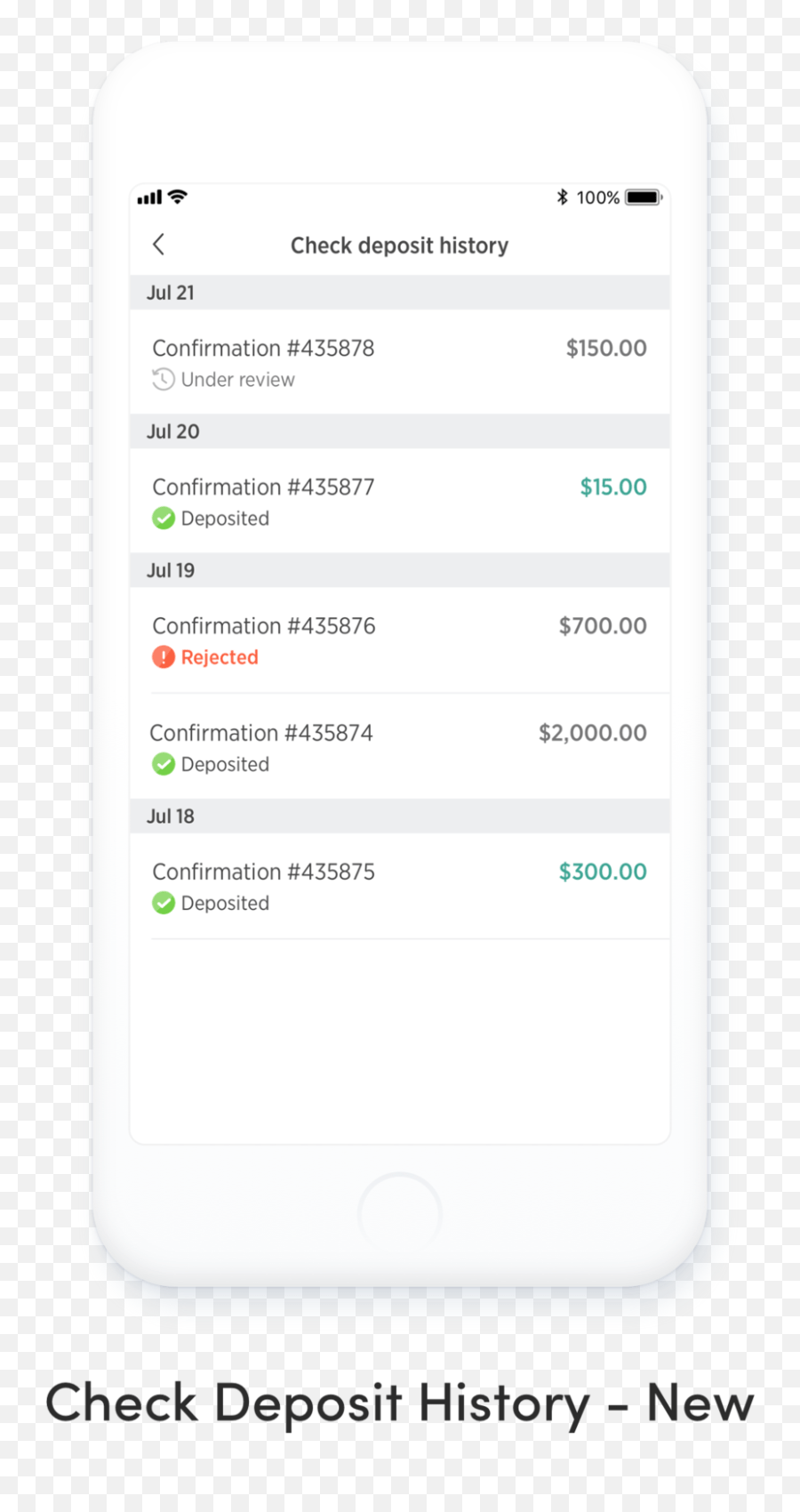
Task: Open the rejected Confirmation #435876 entry
Action: [x=264, y=625]
